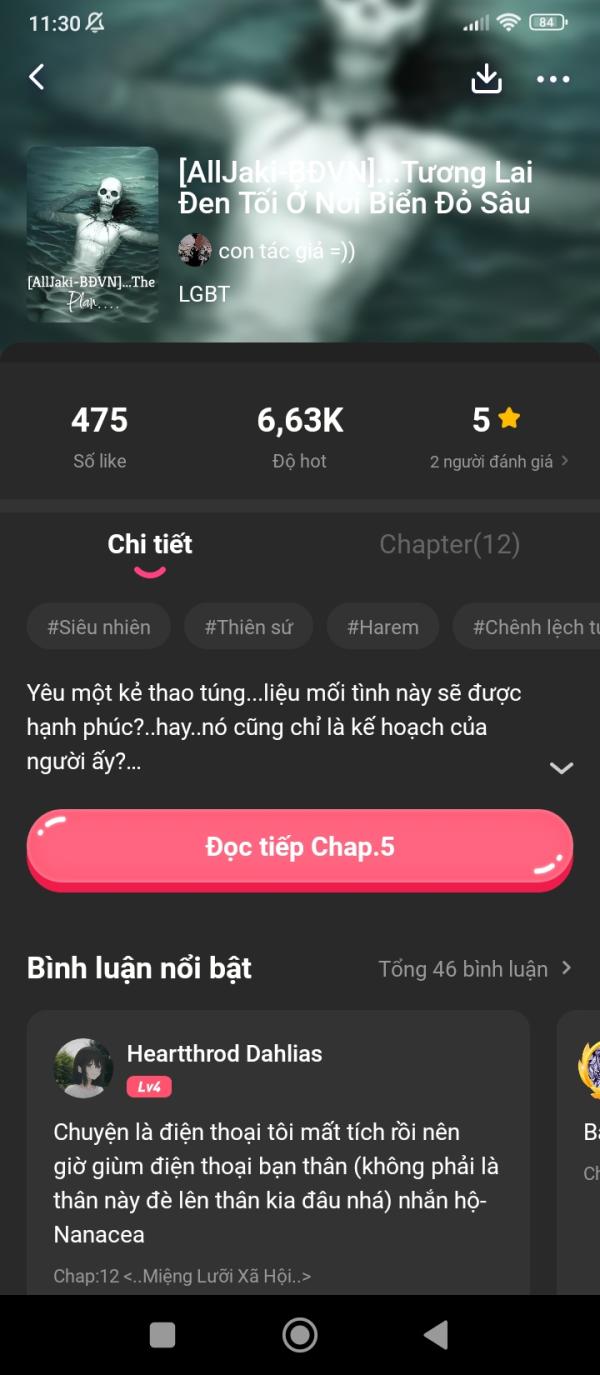Continue reading with Đọc tiếp Chap.5
This screenshot has height=1375, width=600.
click(x=300, y=847)
